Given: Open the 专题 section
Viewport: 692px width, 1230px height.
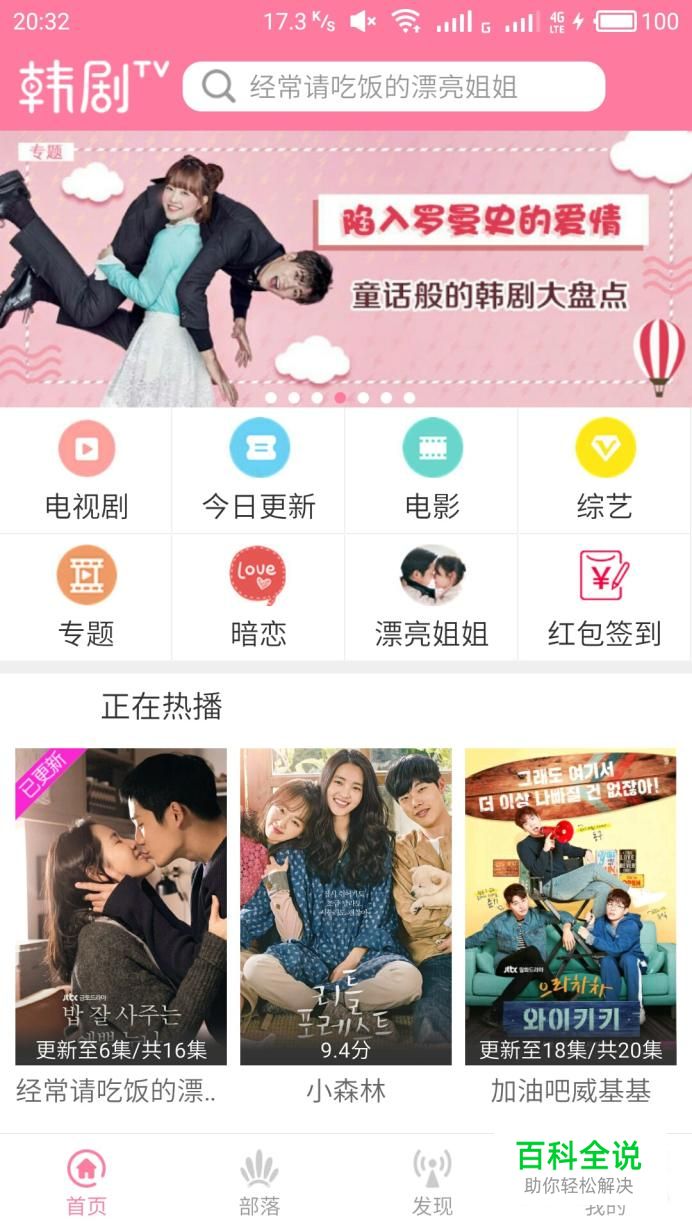Looking at the screenshot, I should coord(87,597).
